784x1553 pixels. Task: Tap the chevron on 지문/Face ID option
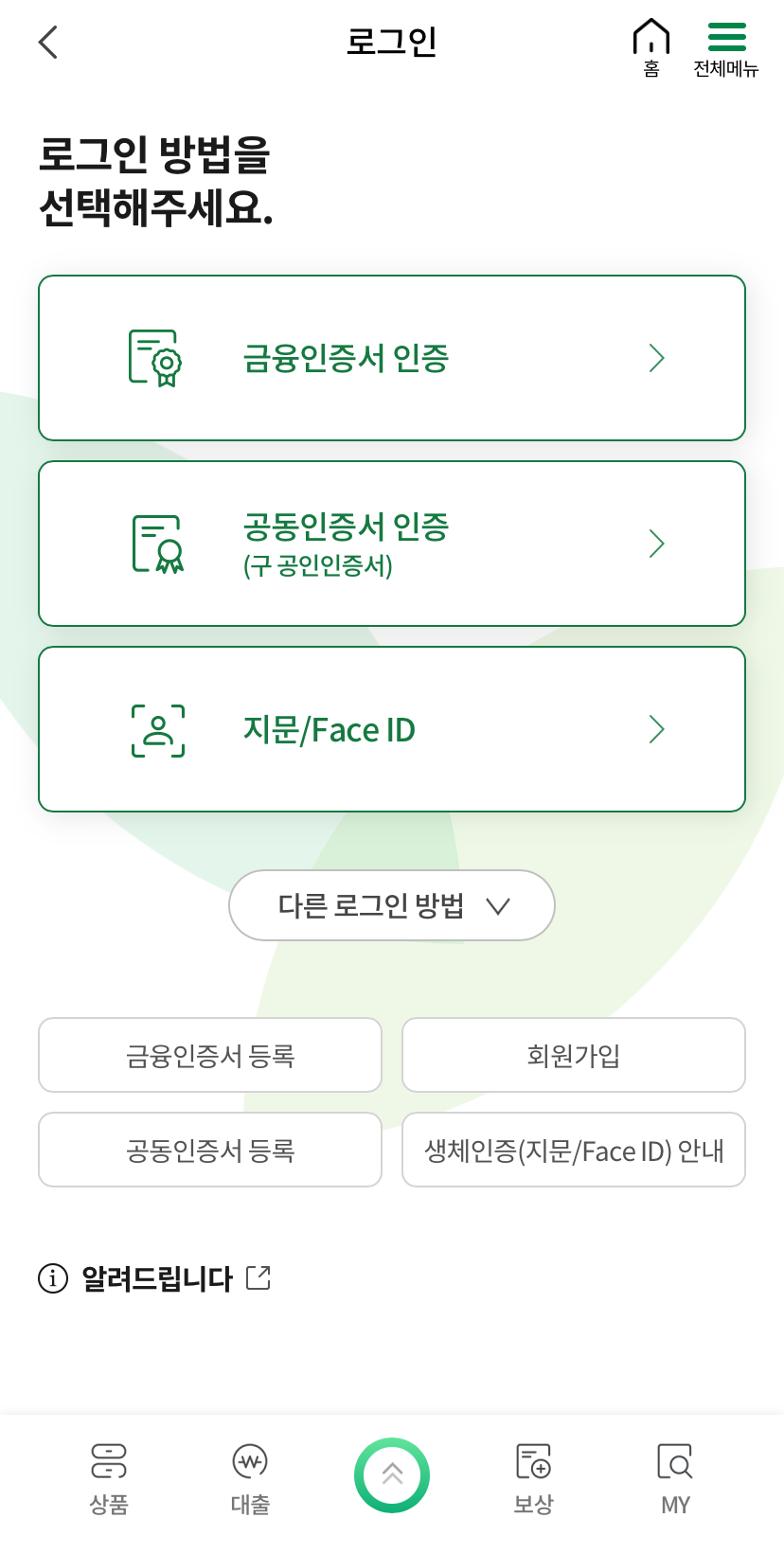[x=656, y=728]
